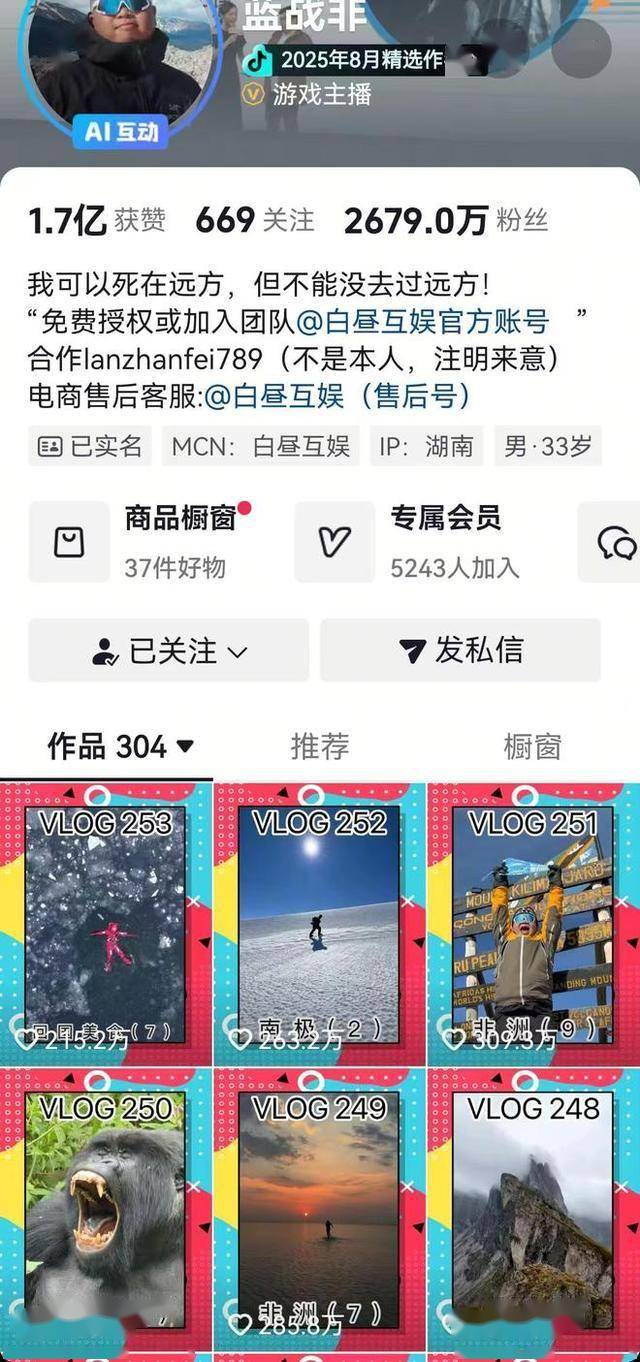Watch the VLOG 250 gorilla video
Viewport: 640px width, 1362px height.
point(106,1210)
